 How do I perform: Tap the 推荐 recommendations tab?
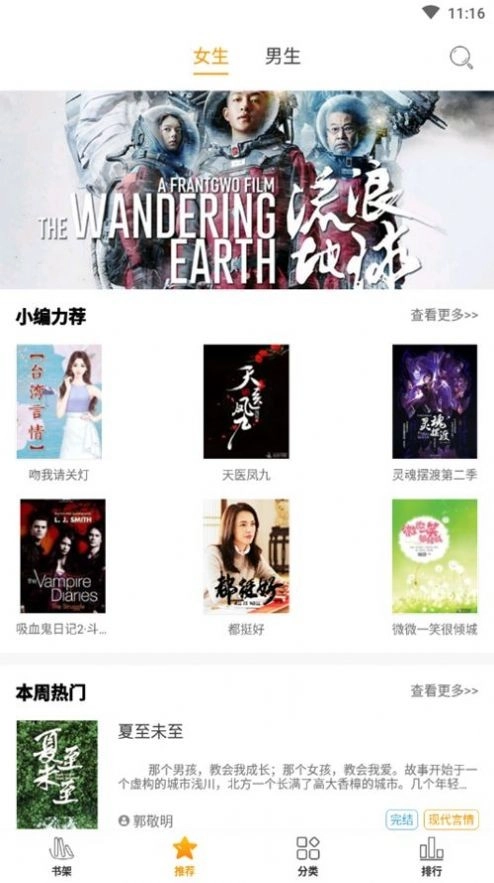pos(185,856)
